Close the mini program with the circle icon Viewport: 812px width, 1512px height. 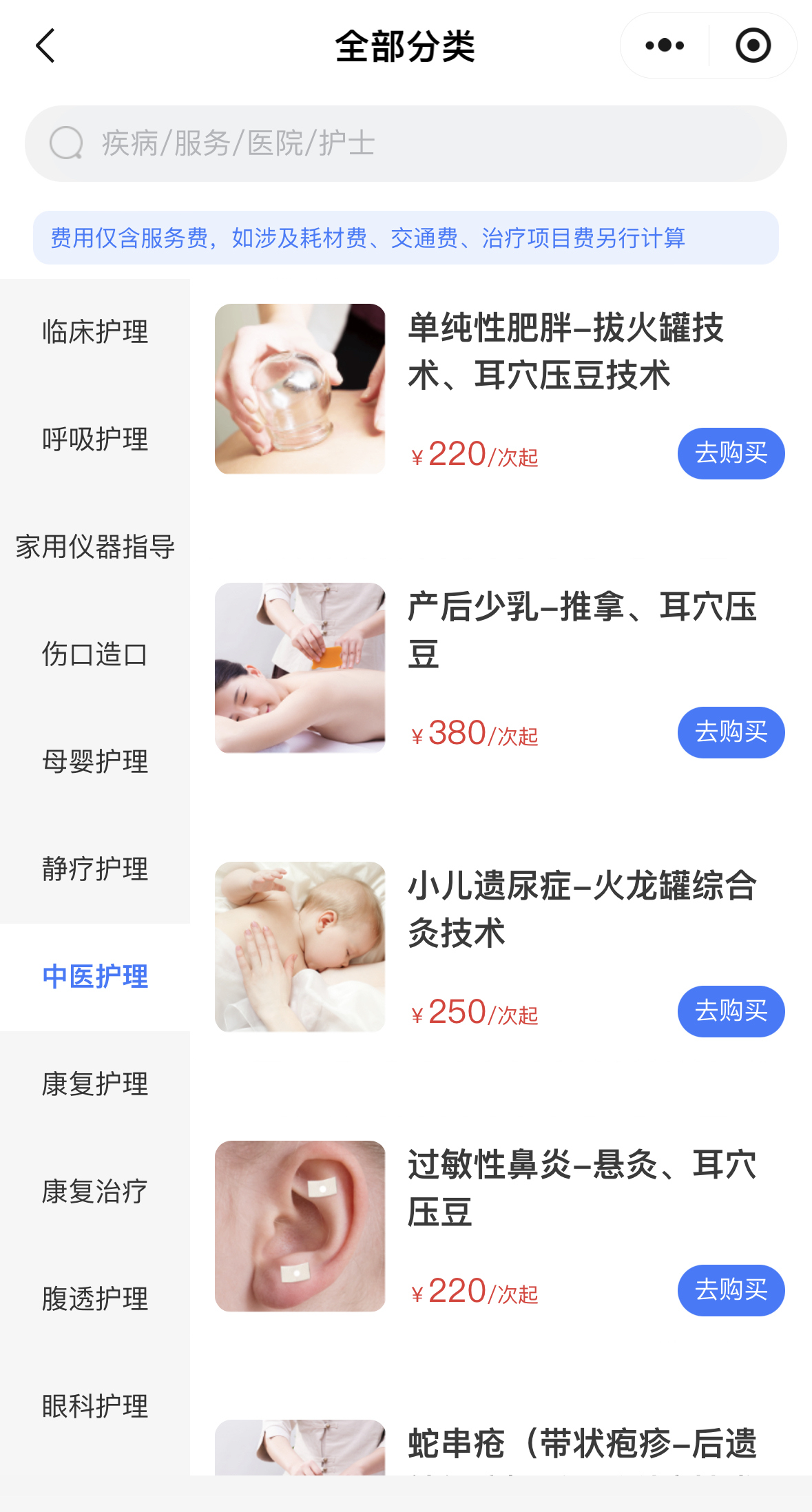click(x=753, y=46)
